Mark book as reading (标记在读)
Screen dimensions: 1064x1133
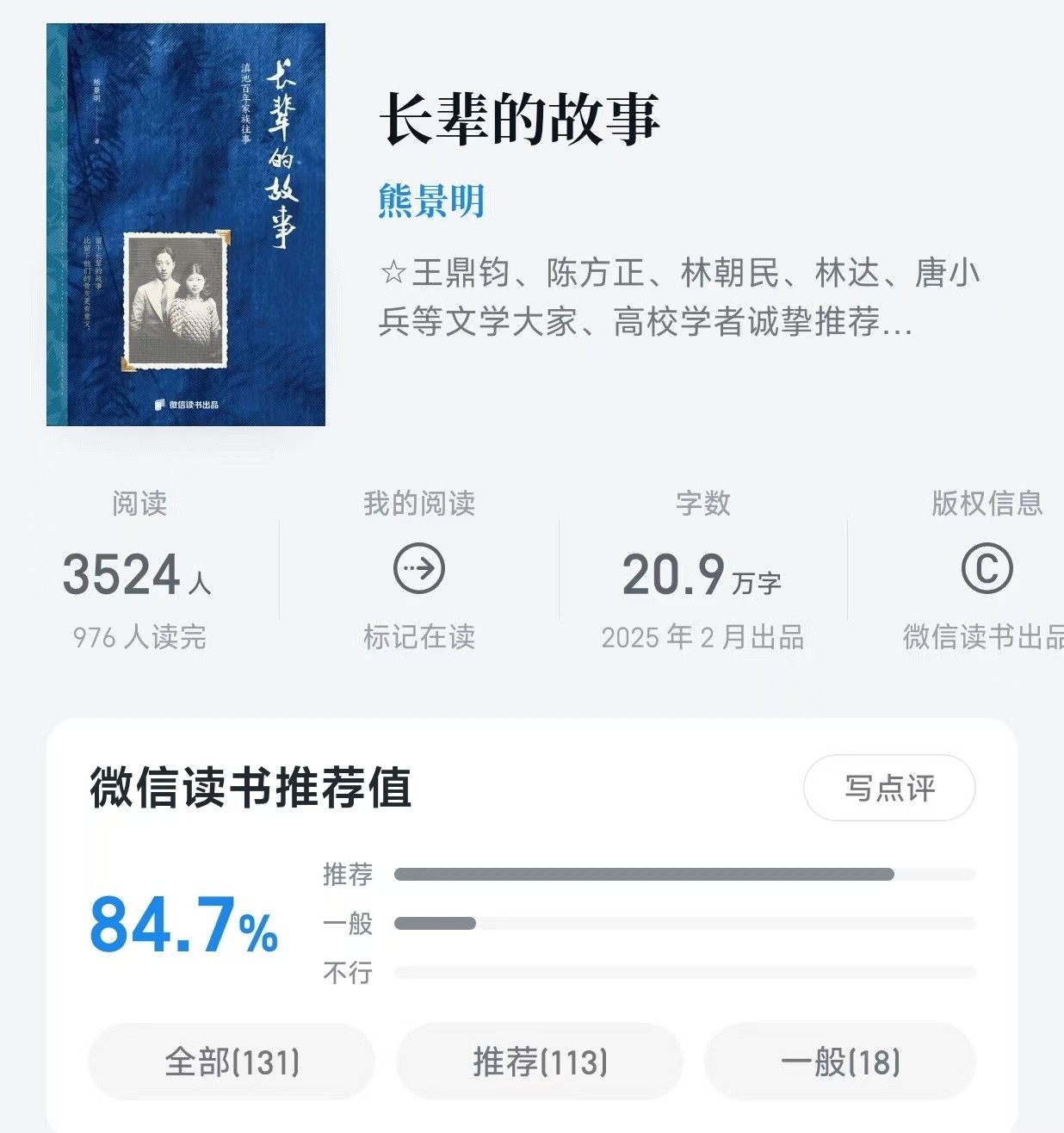tap(419, 570)
